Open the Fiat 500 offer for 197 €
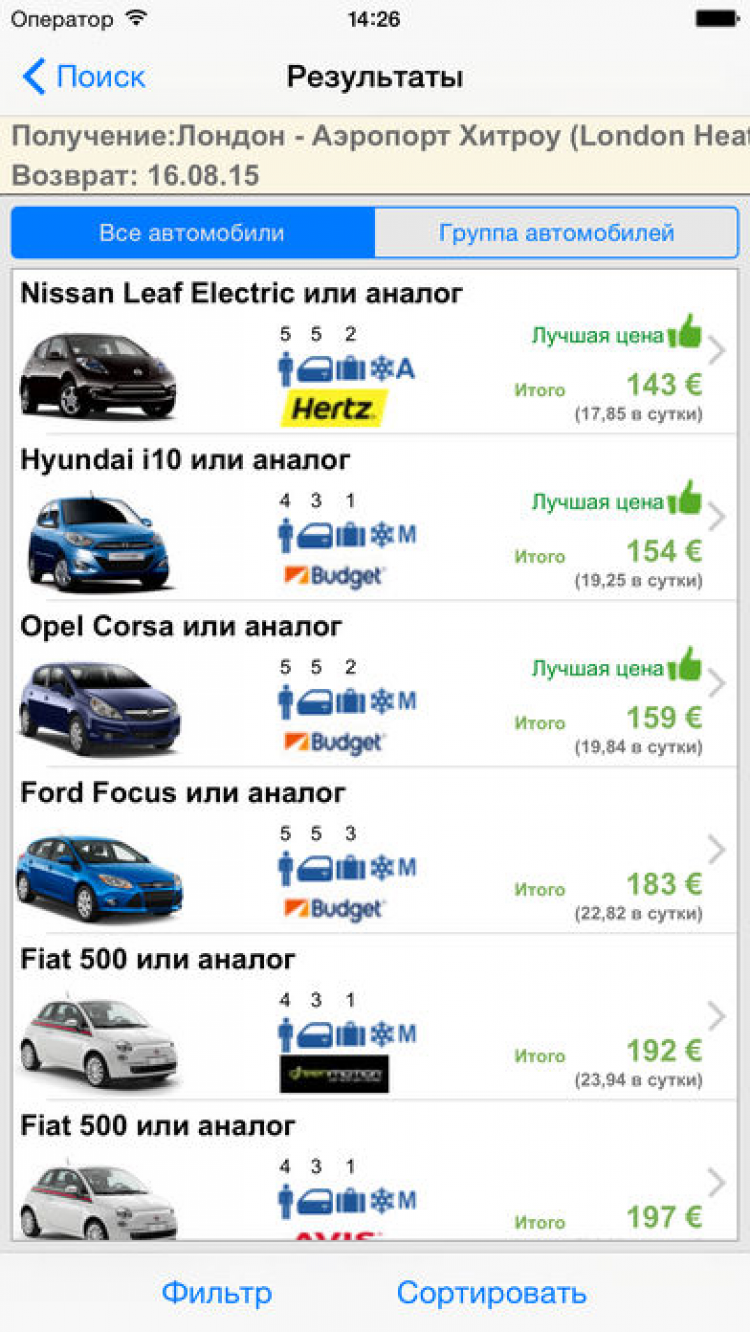The width and height of the screenshot is (750, 1332). [374, 1180]
